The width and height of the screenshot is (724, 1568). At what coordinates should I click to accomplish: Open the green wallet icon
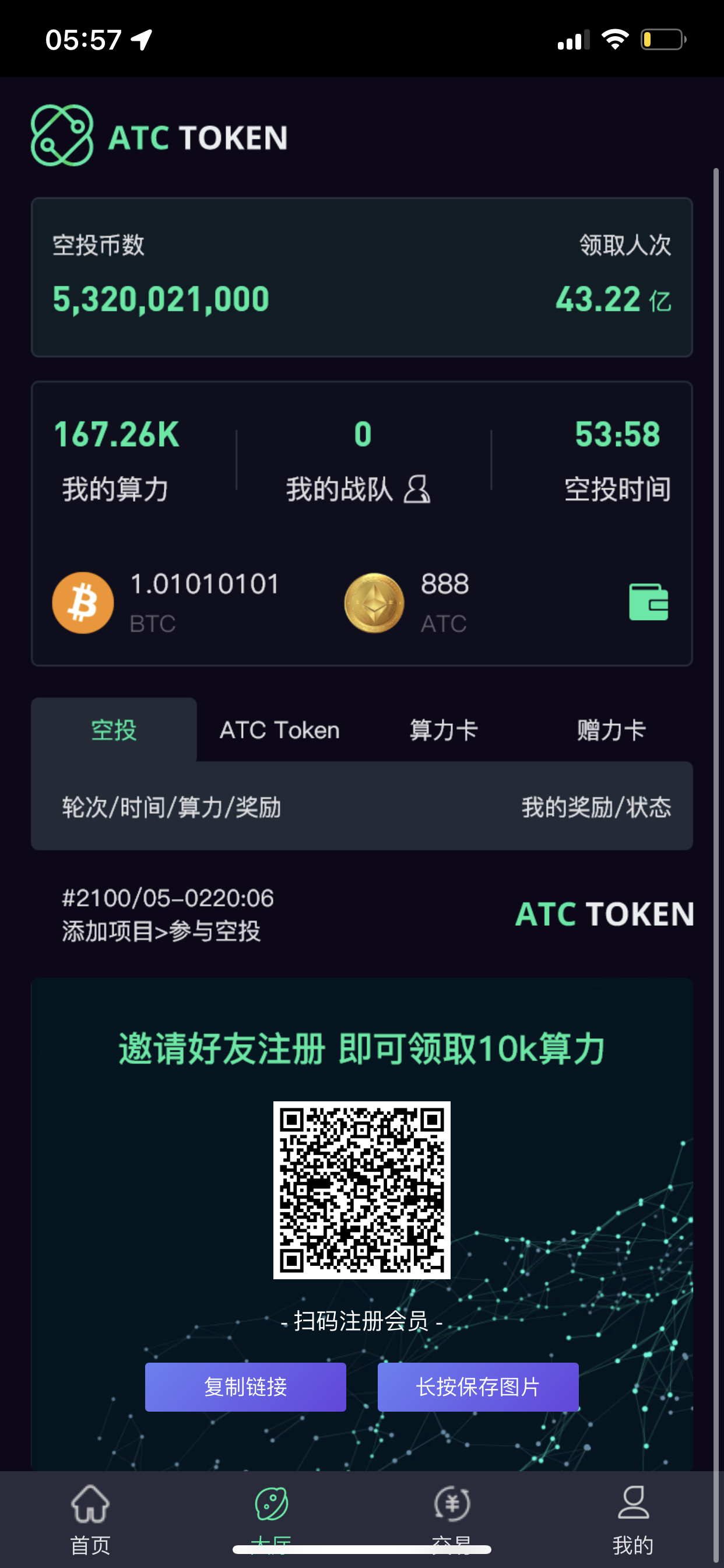coord(648,602)
